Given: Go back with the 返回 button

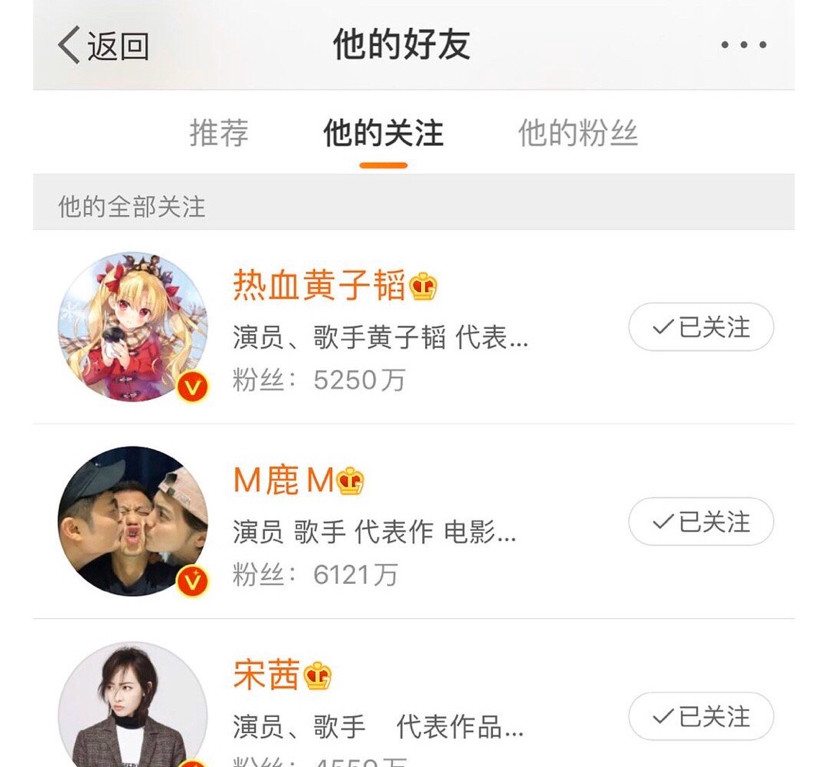Looking at the screenshot, I should (x=103, y=46).
